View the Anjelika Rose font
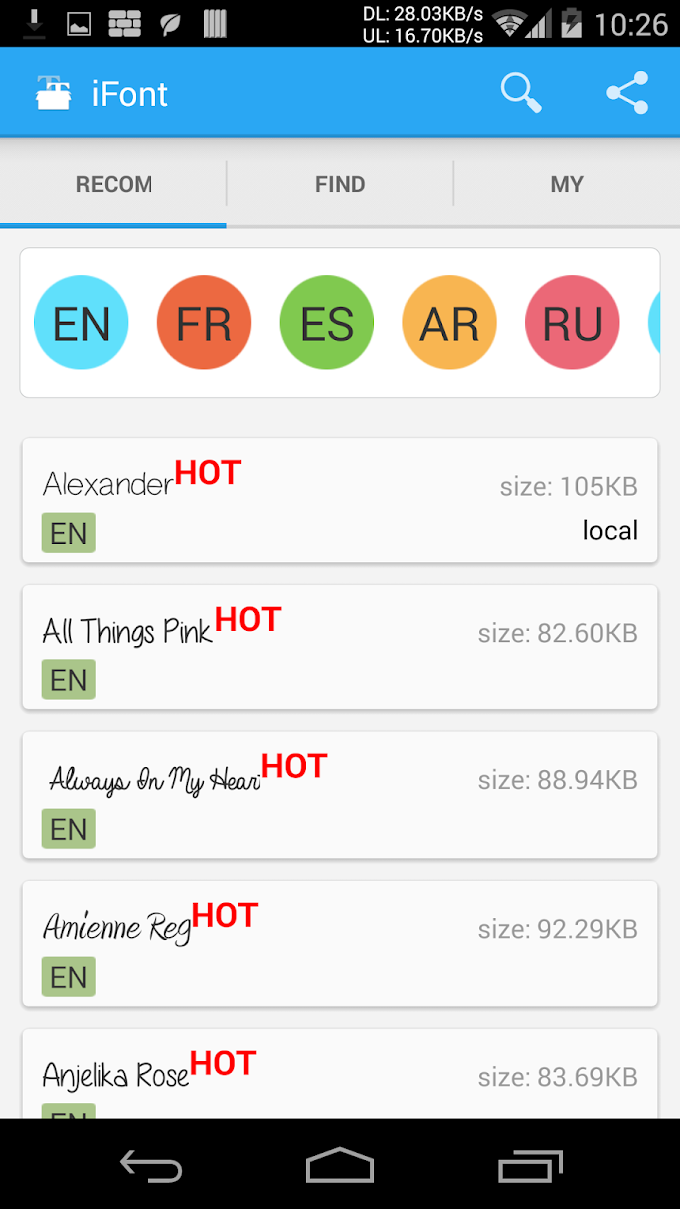The height and width of the screenshot is (1209, 680). click(x=340, y=1077)
